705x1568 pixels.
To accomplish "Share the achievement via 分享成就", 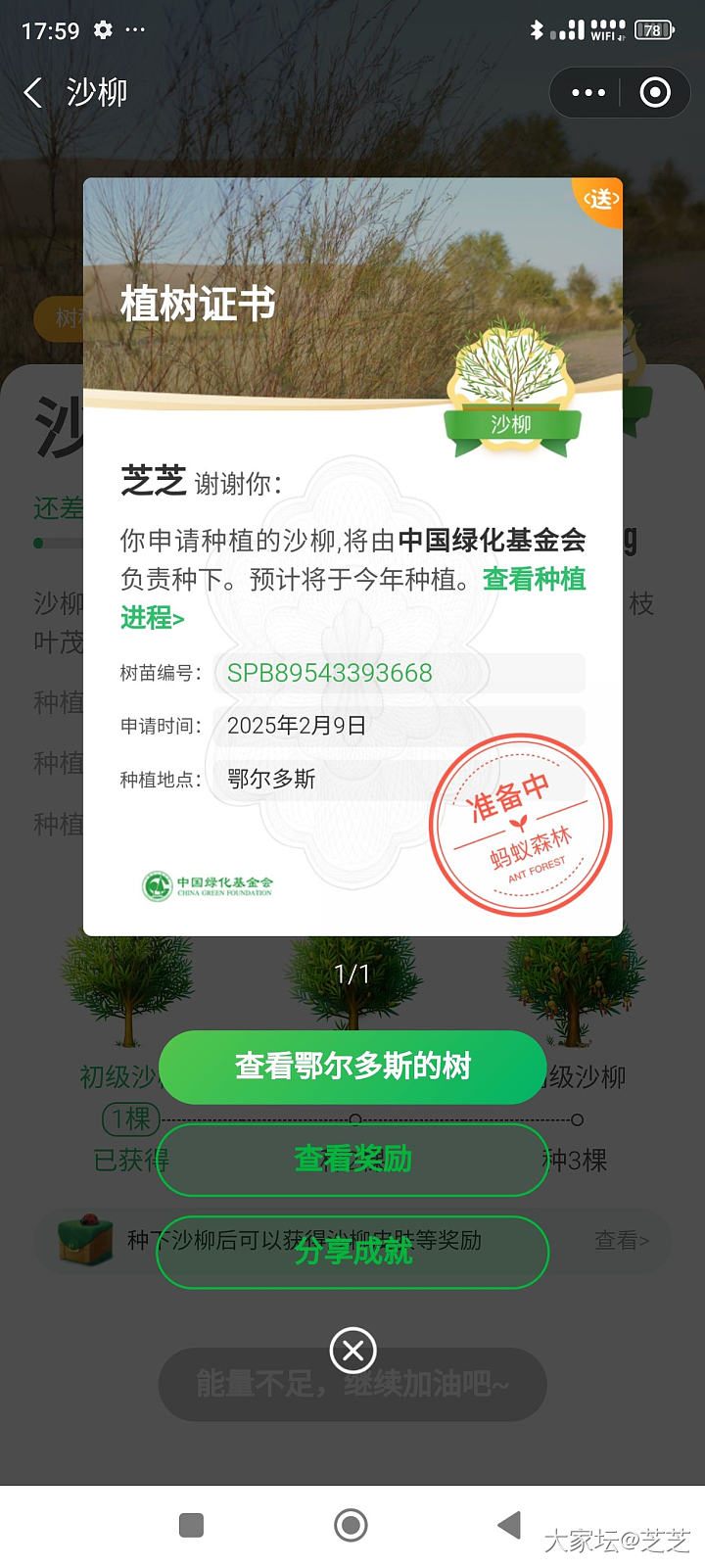I will pyautogui.click(x=352, y=1252).
